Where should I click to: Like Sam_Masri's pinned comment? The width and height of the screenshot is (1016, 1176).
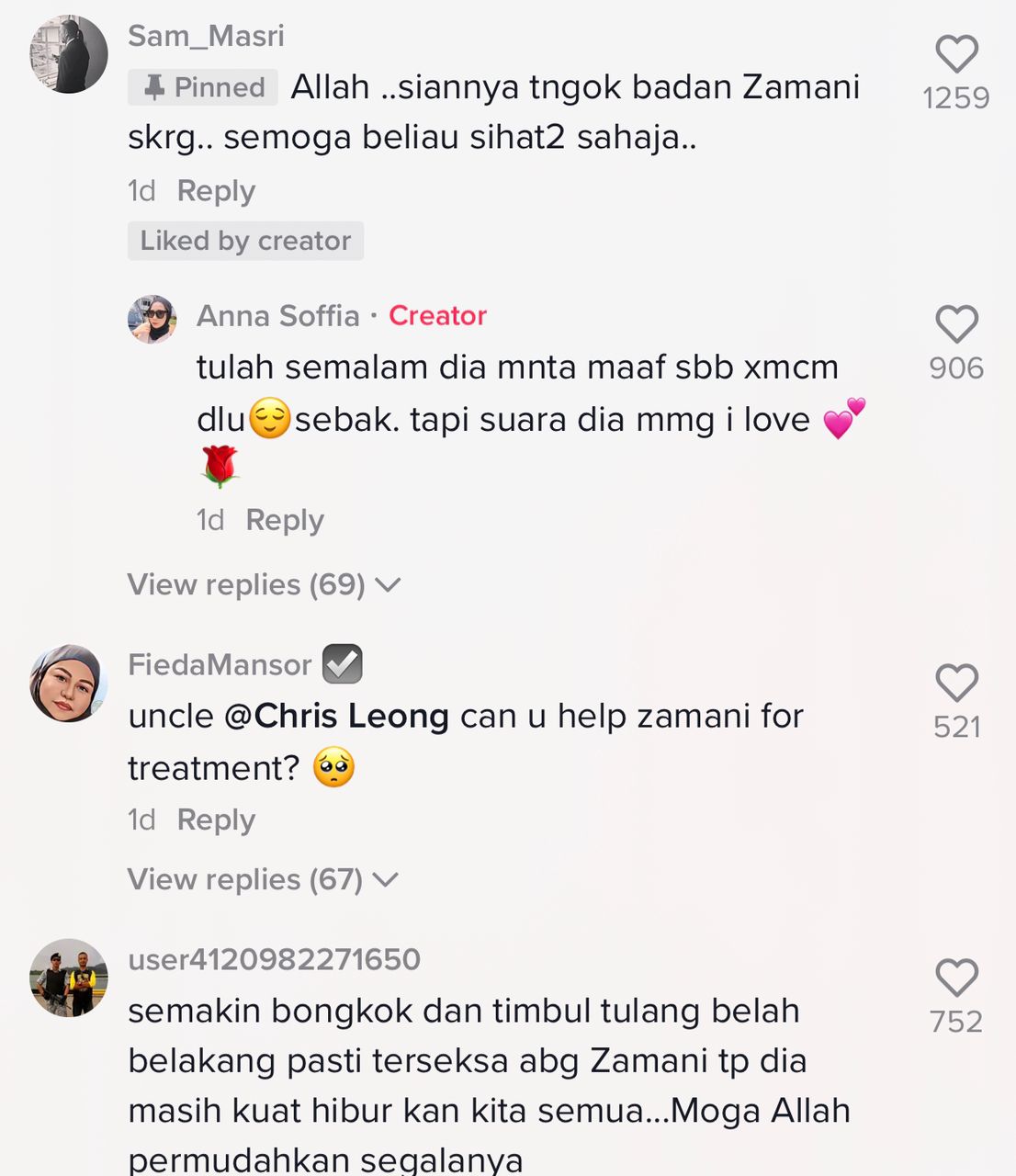956,54
